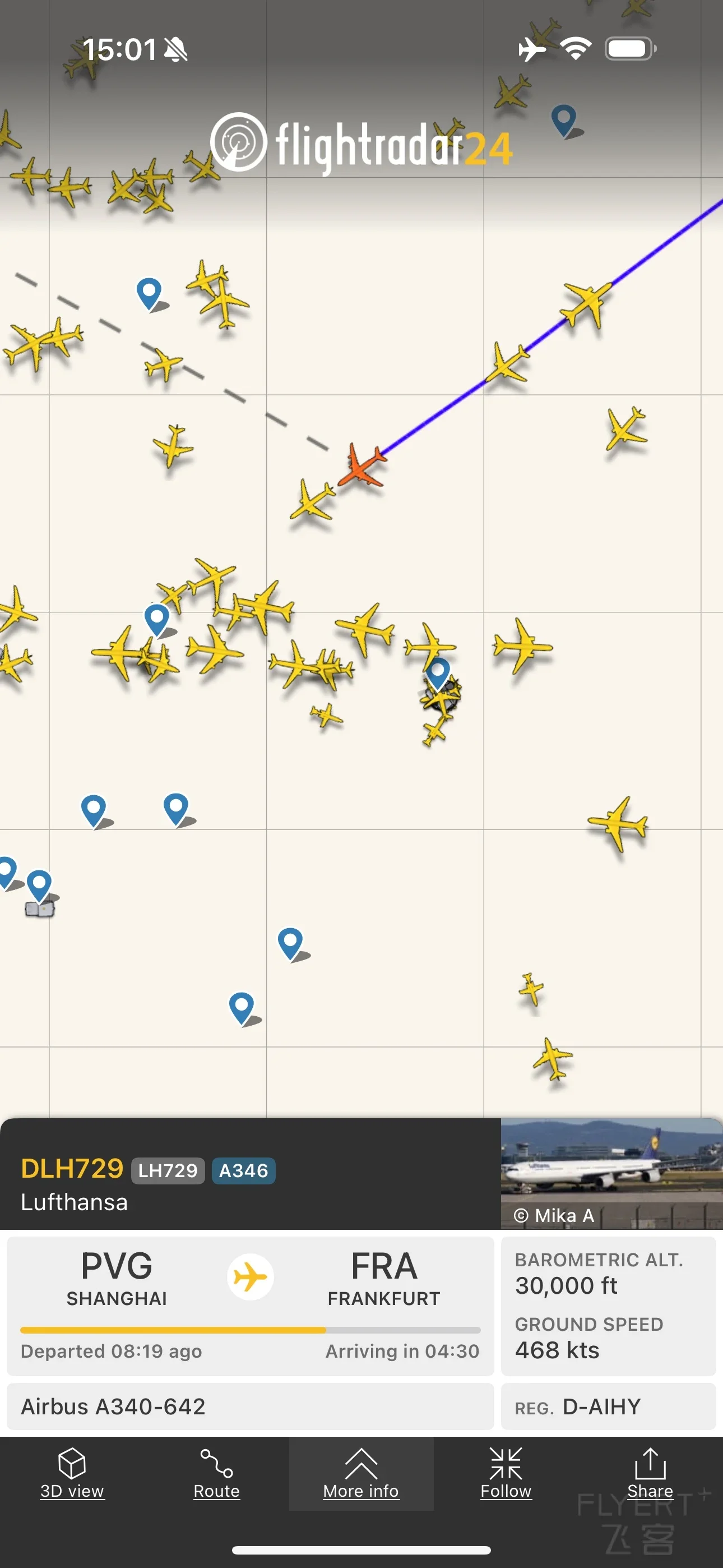Open the 3D view

pos(72,1473)
